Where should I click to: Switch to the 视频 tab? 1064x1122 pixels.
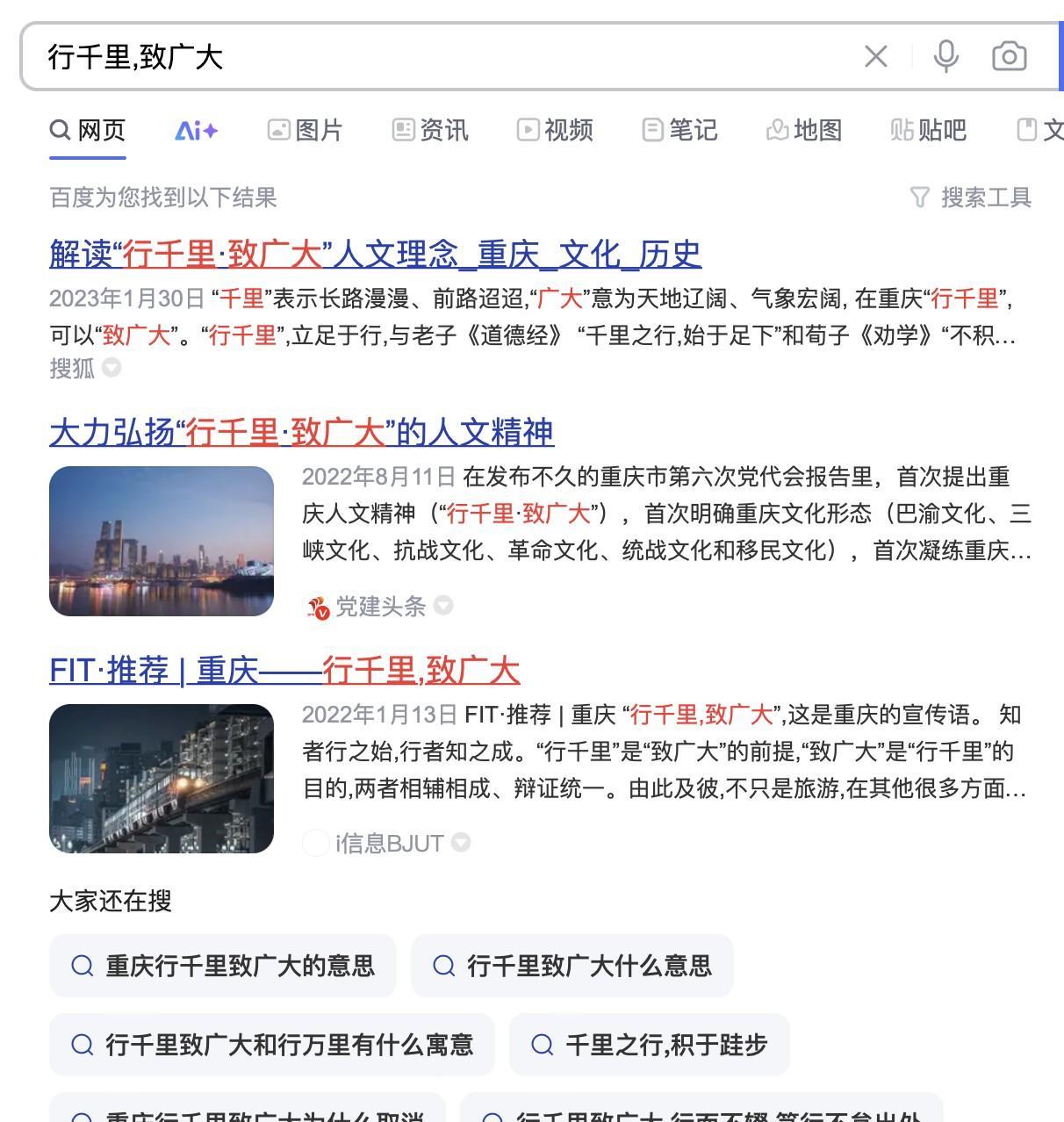click(x=555, y=131)
